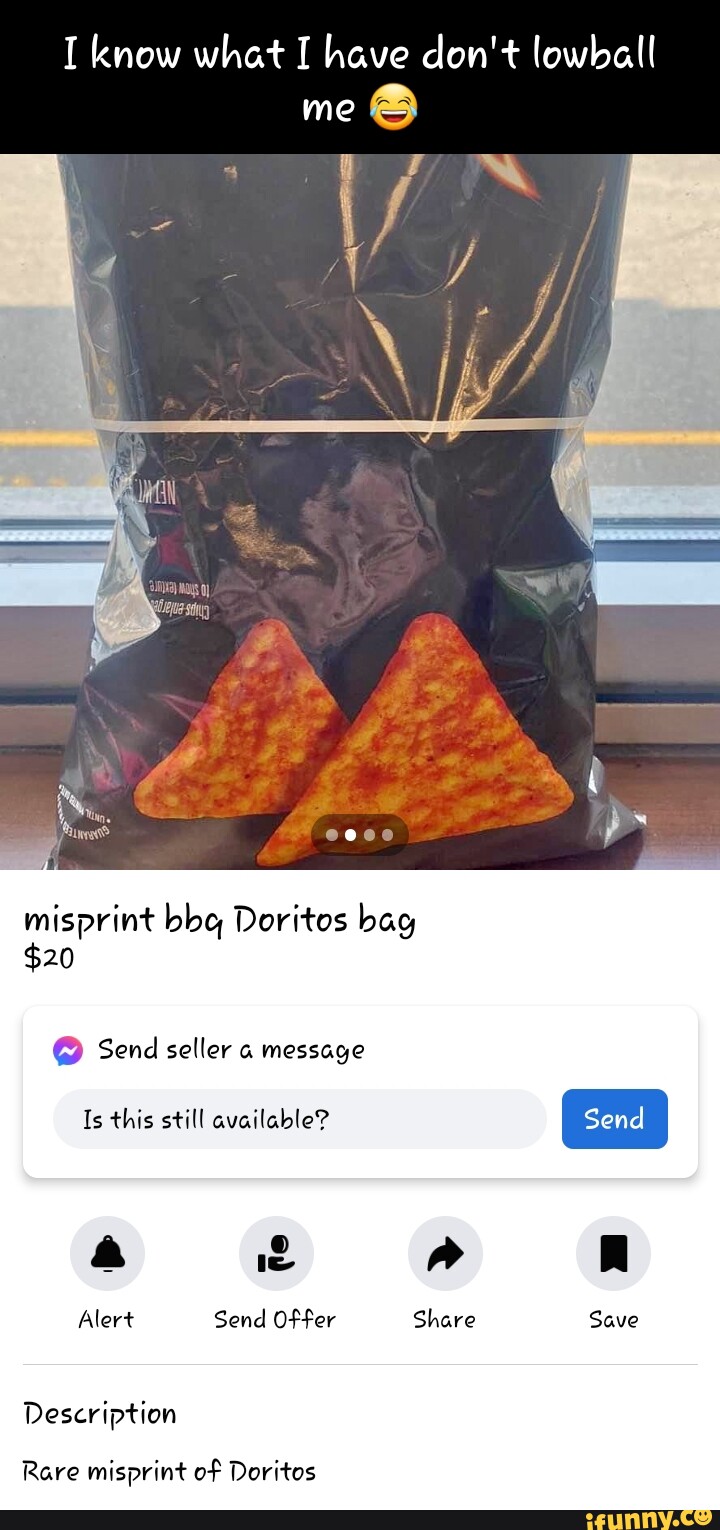
Task: Tap the bell icon above the Alert label
Action: point(107,1252)
